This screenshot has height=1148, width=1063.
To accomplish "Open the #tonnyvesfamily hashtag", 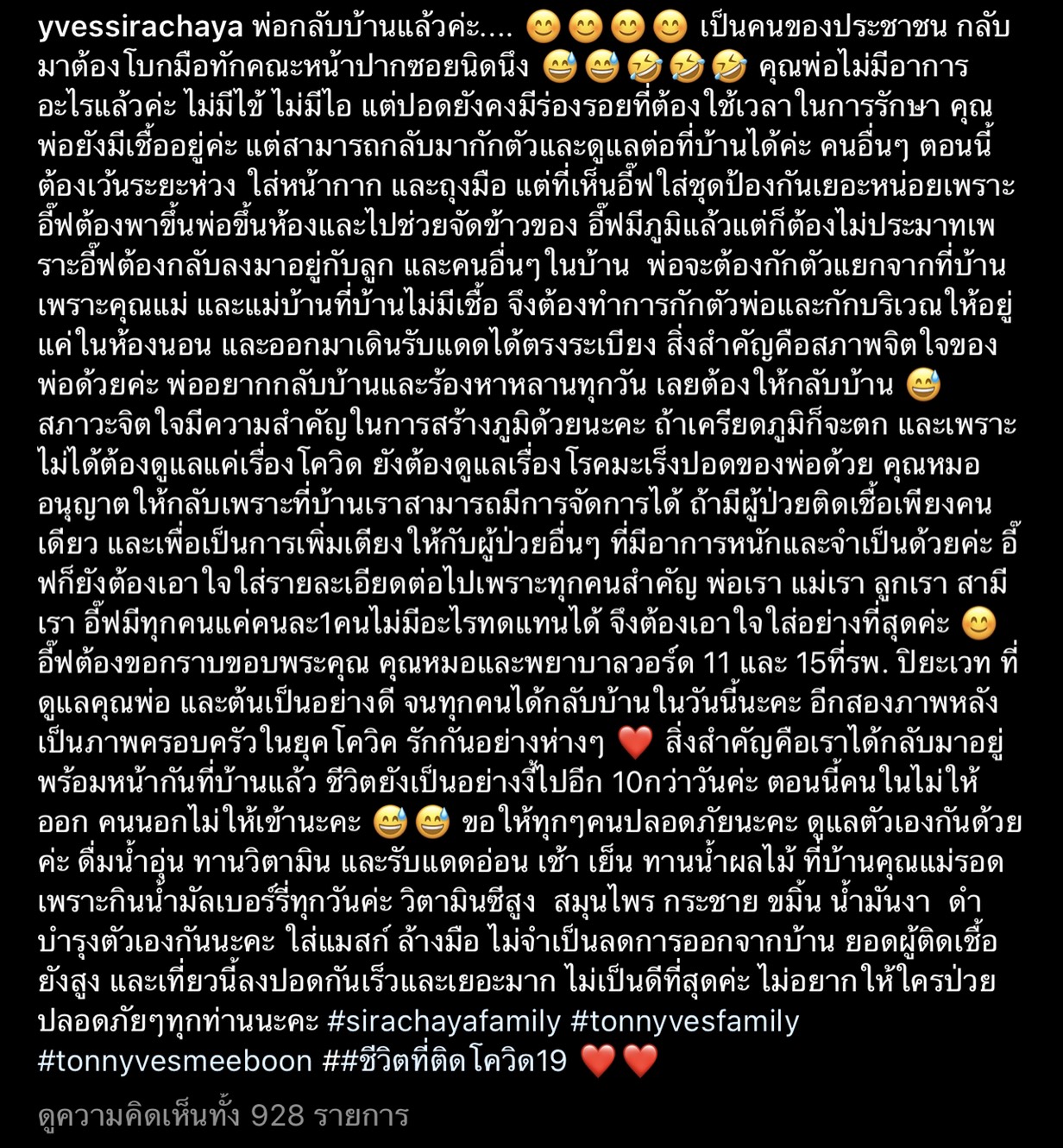I will [685, 1021].
